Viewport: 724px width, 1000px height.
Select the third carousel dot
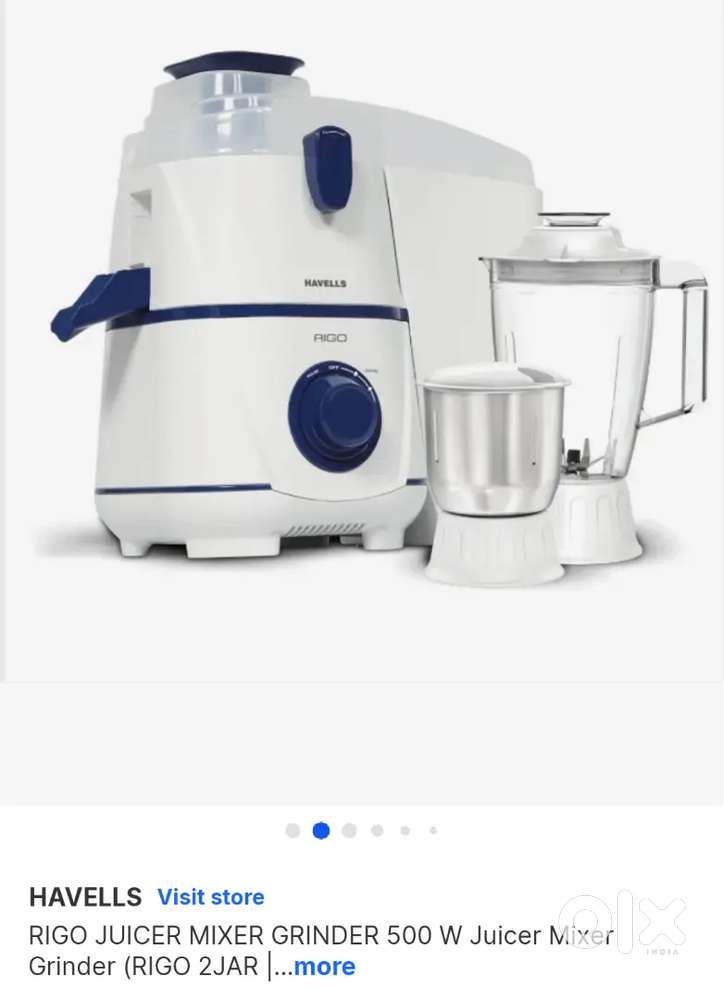349,830
